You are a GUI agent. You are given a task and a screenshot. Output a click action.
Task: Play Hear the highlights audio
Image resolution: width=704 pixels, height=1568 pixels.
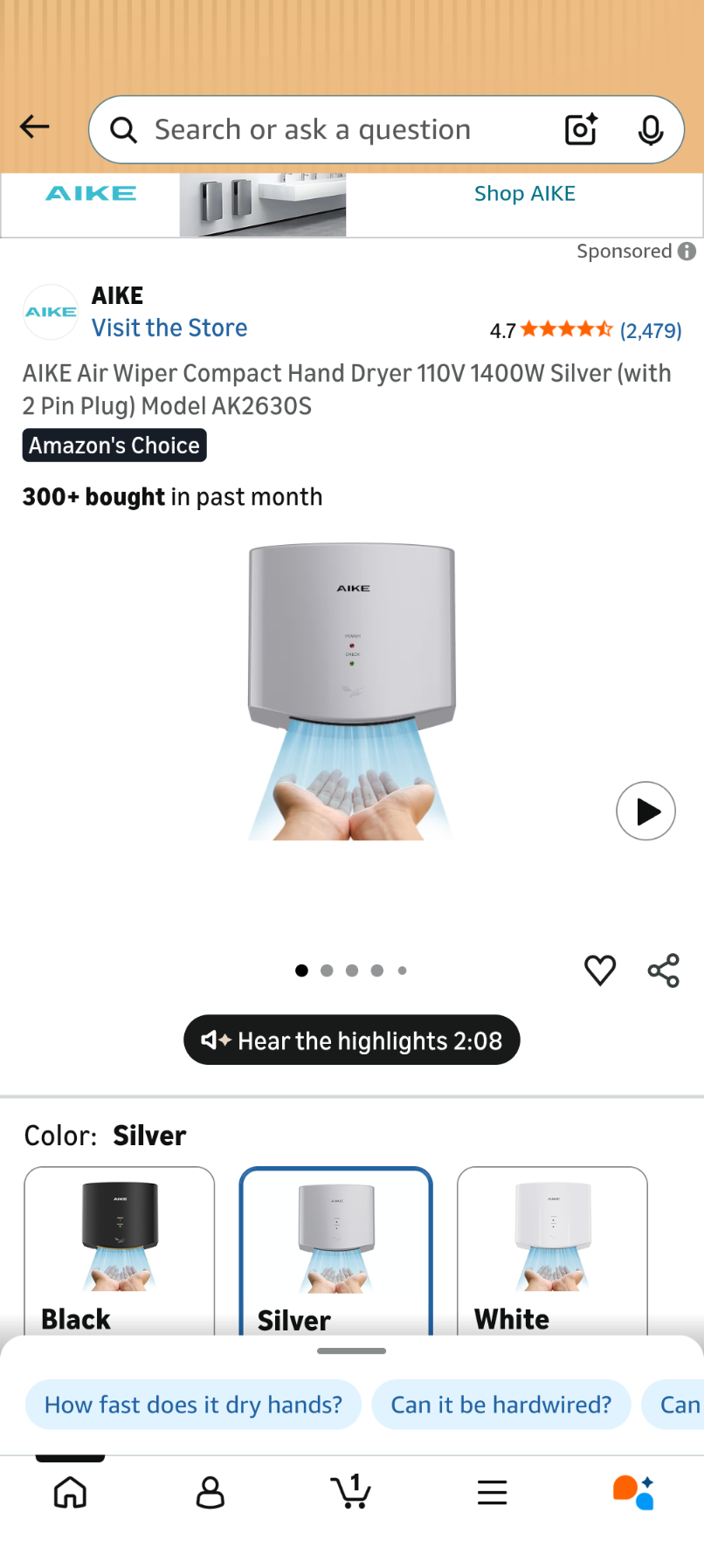(352, 1040)
